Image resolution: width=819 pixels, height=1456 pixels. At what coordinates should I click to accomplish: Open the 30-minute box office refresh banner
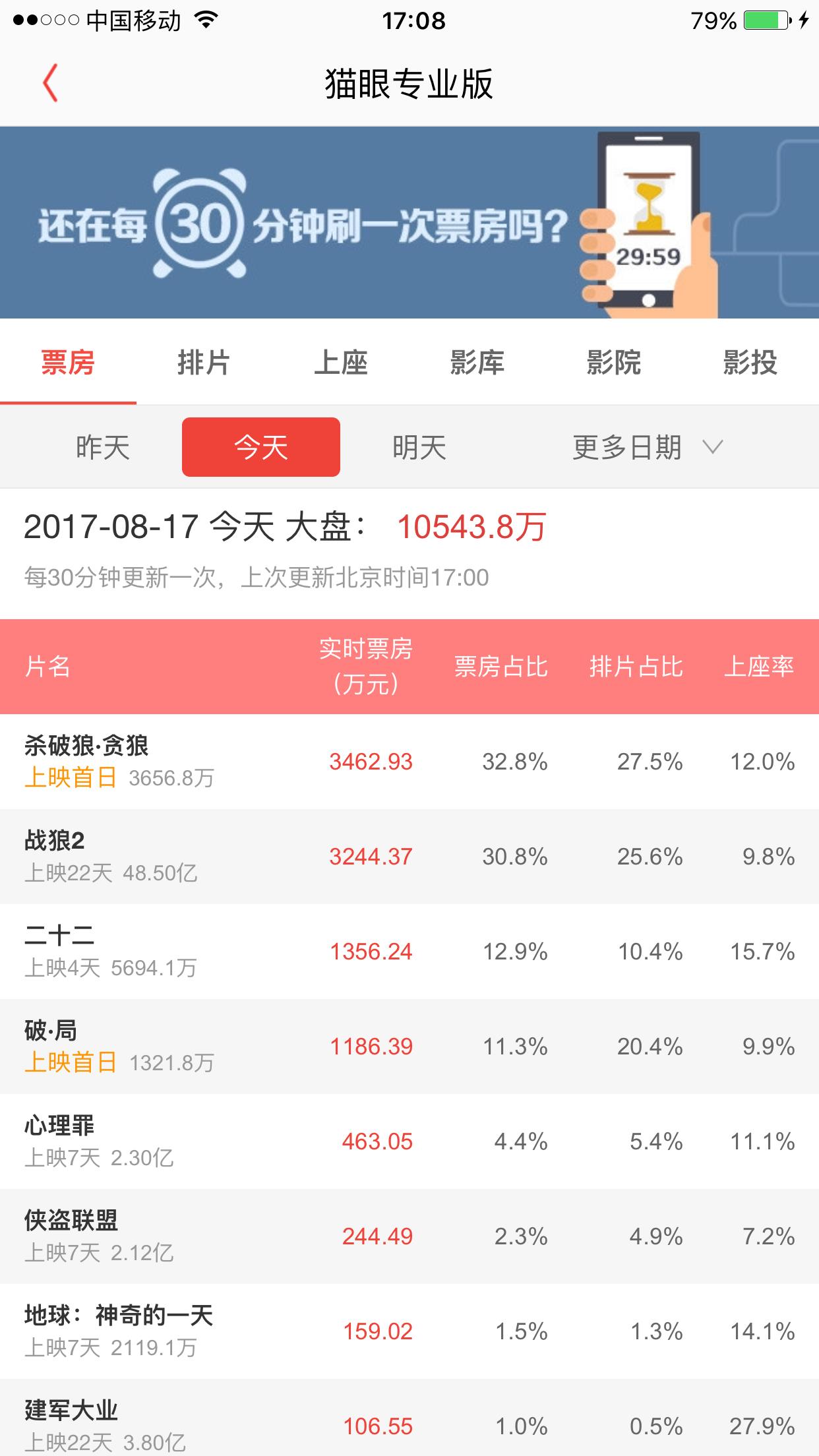point(409,222)
